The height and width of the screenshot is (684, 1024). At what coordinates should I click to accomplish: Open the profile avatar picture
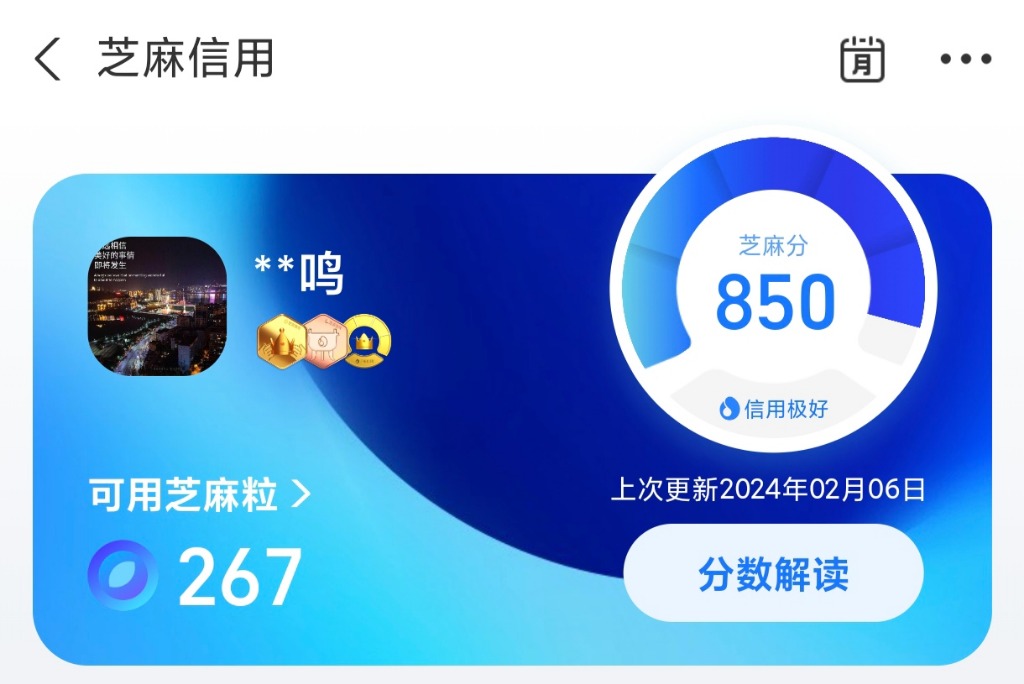coord(156,306)
